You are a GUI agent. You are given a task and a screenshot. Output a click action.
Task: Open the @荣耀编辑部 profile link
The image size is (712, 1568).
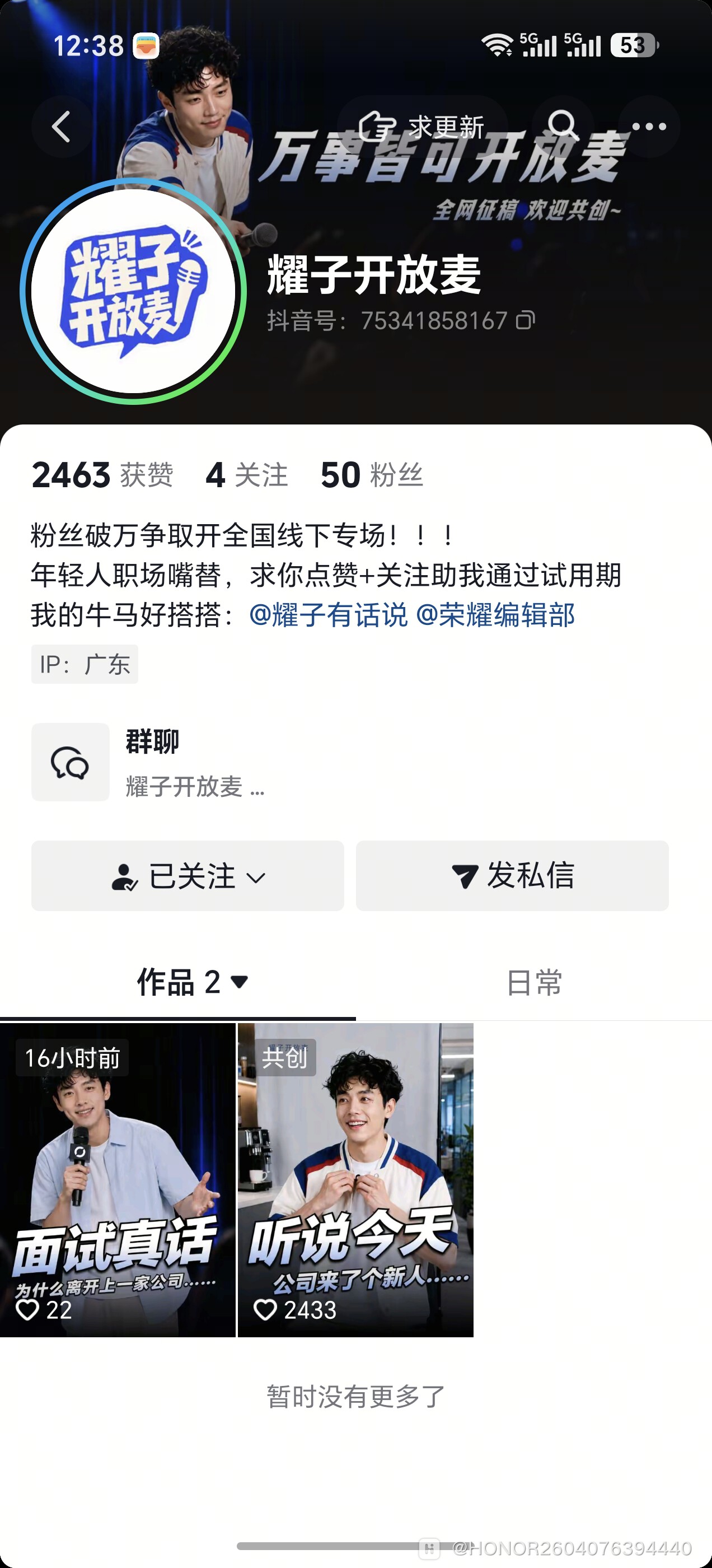point(495,615)
